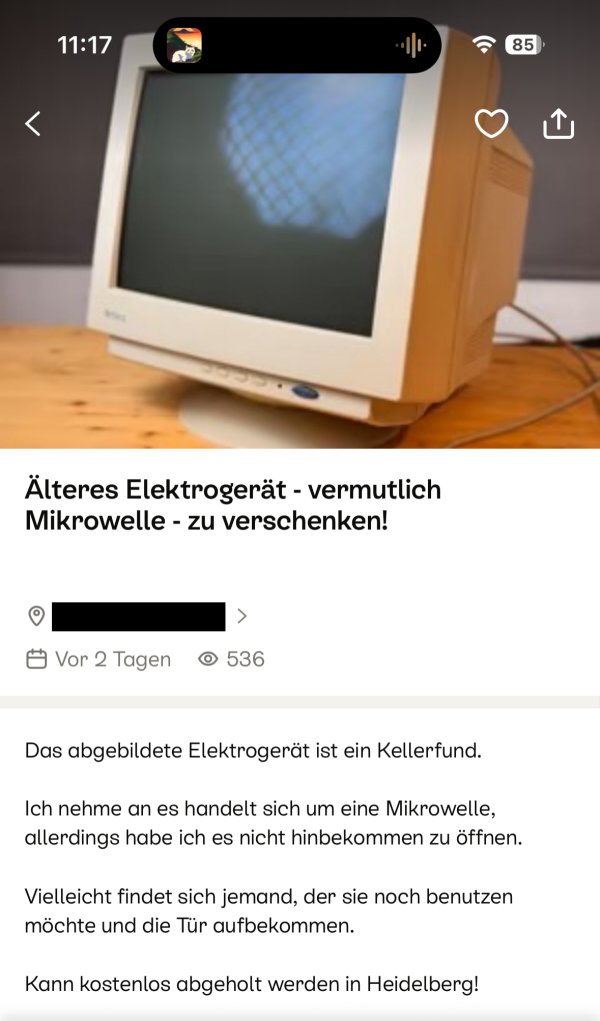Save this listing with the heart icon
Image resolution: width=600 pixels, height=1021 pixels.
(491, 124)
